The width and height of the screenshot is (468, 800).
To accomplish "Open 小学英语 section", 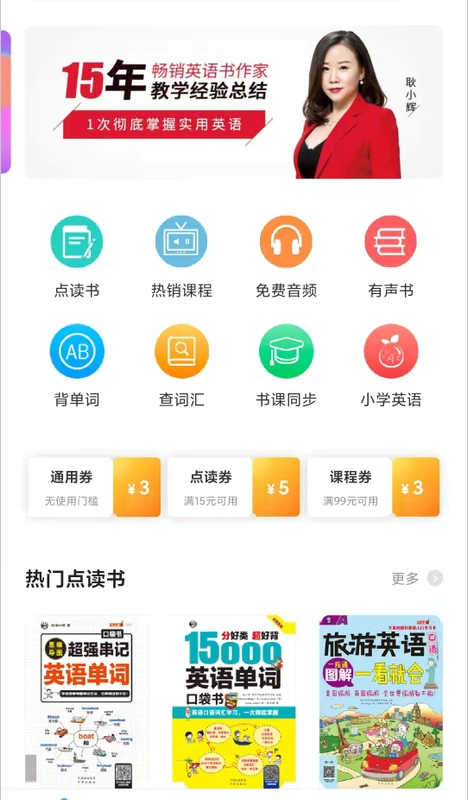I will point(391,365).
